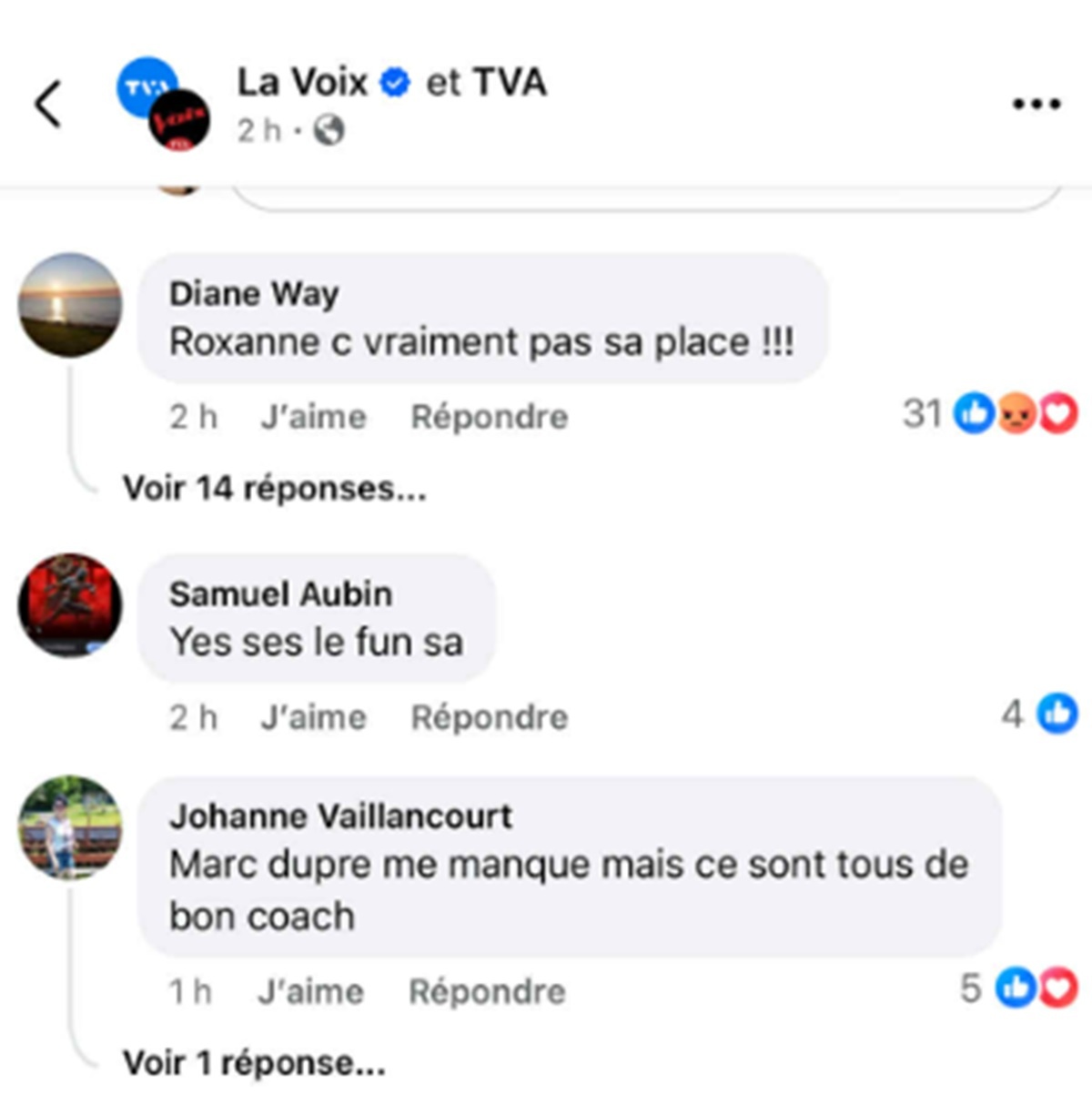This screenshot has height=1095, width=1092.
Task: Reply to Diane Way's comment
Action: tap(489, 417)
